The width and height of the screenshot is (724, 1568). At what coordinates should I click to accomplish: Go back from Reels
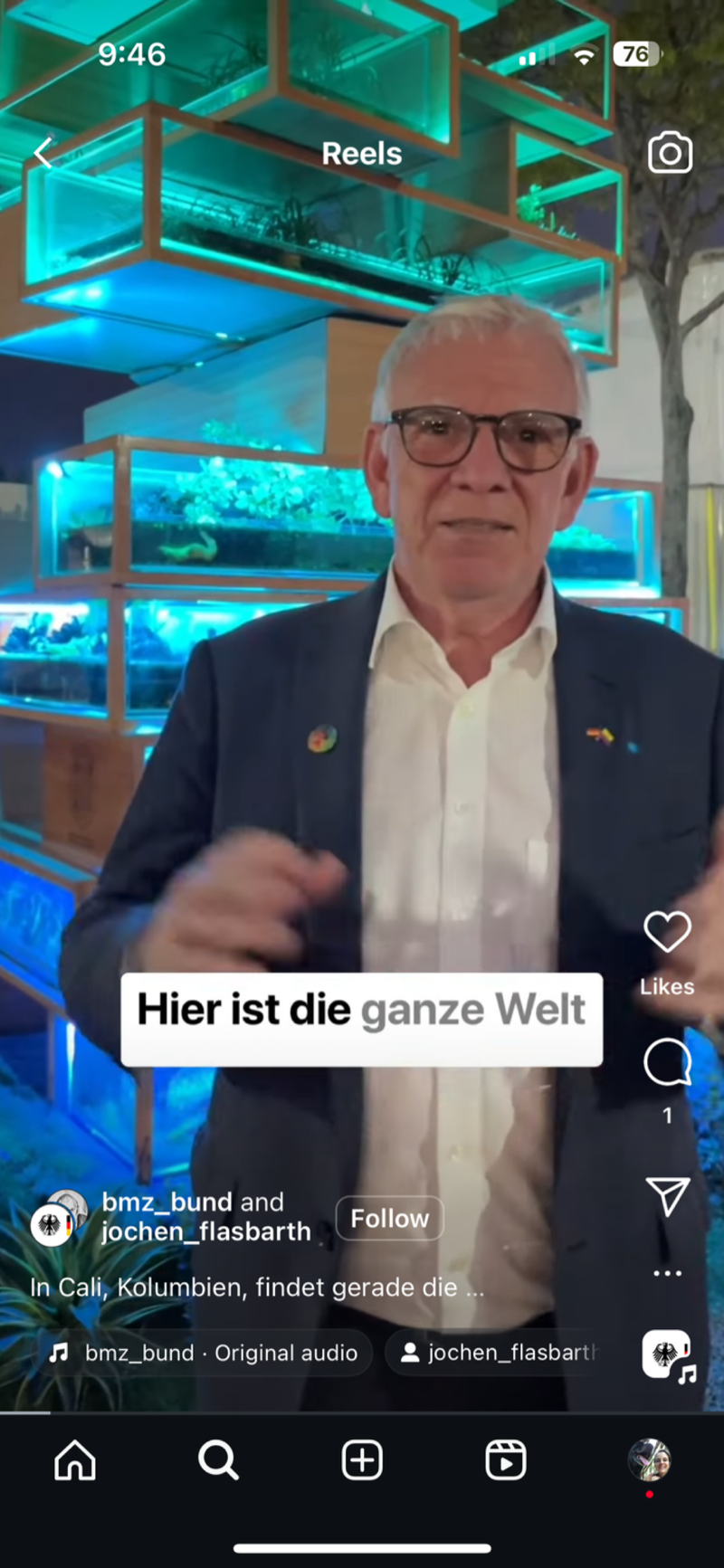tap(43, 153)
